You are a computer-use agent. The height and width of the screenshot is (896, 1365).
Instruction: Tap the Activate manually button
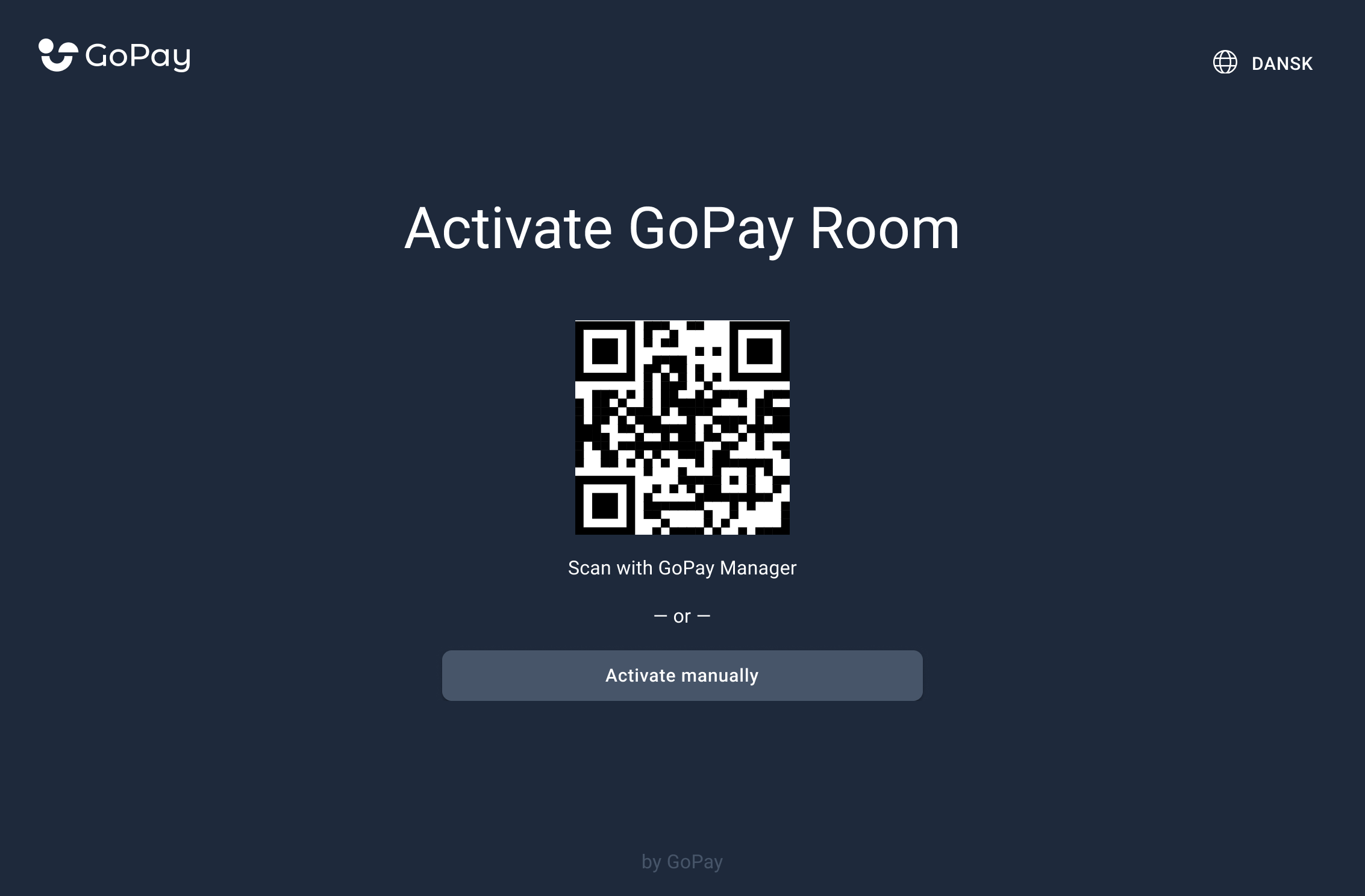(682, 676)
